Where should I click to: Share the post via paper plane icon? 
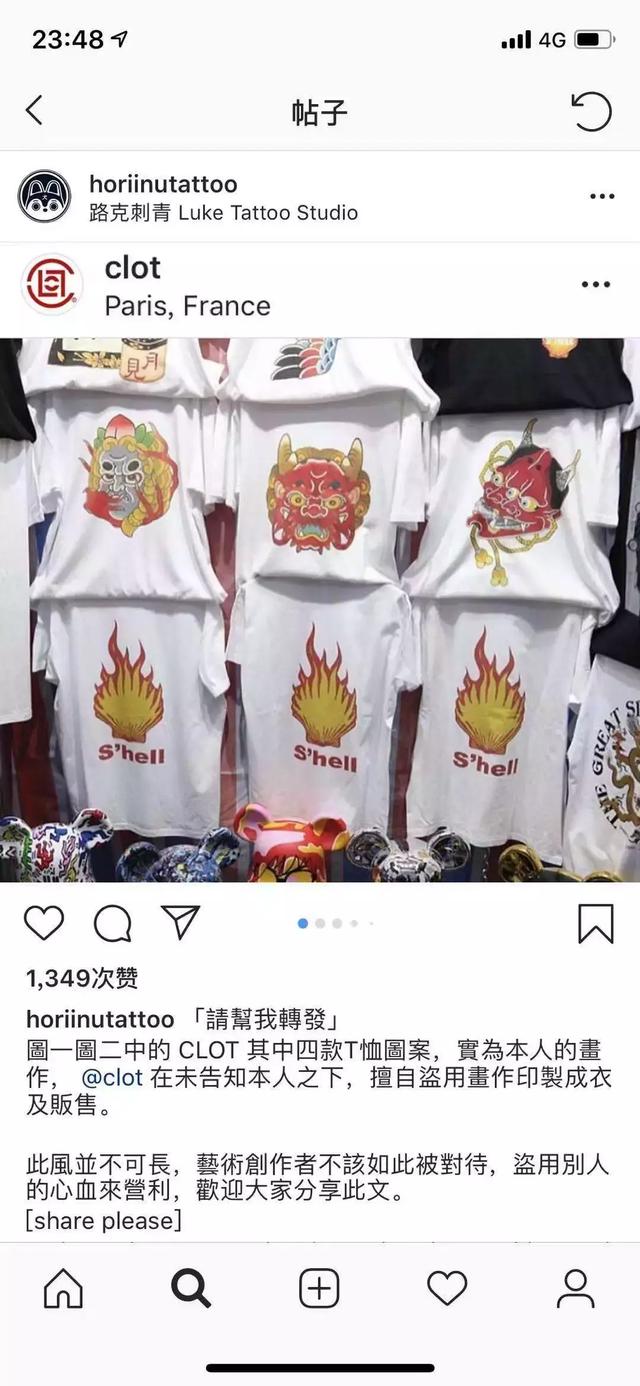tap(181, 922)
